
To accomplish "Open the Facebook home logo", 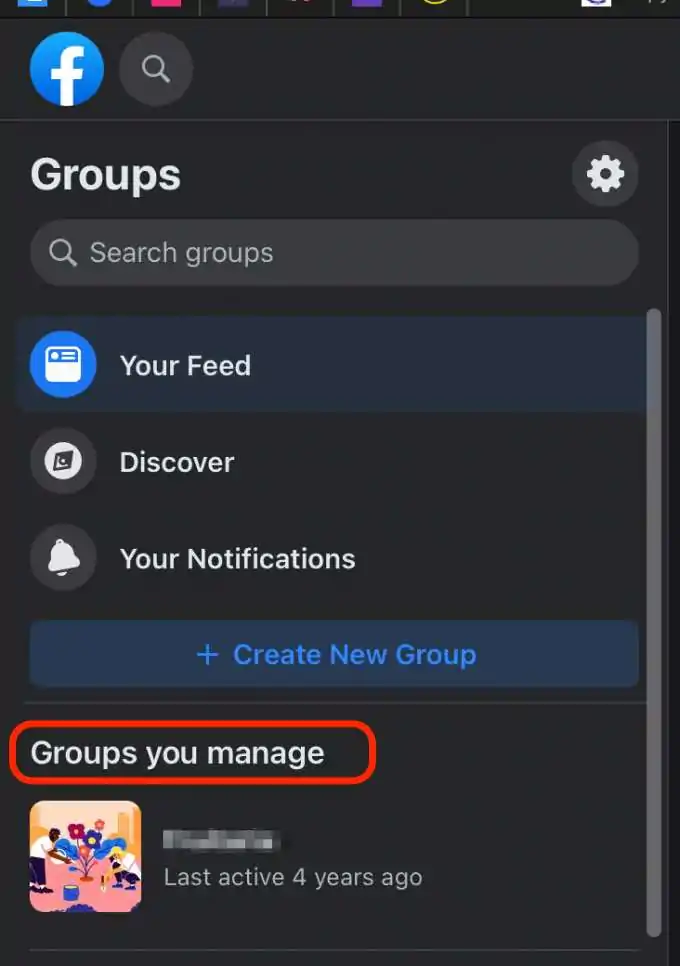I will tap(67, 69).
